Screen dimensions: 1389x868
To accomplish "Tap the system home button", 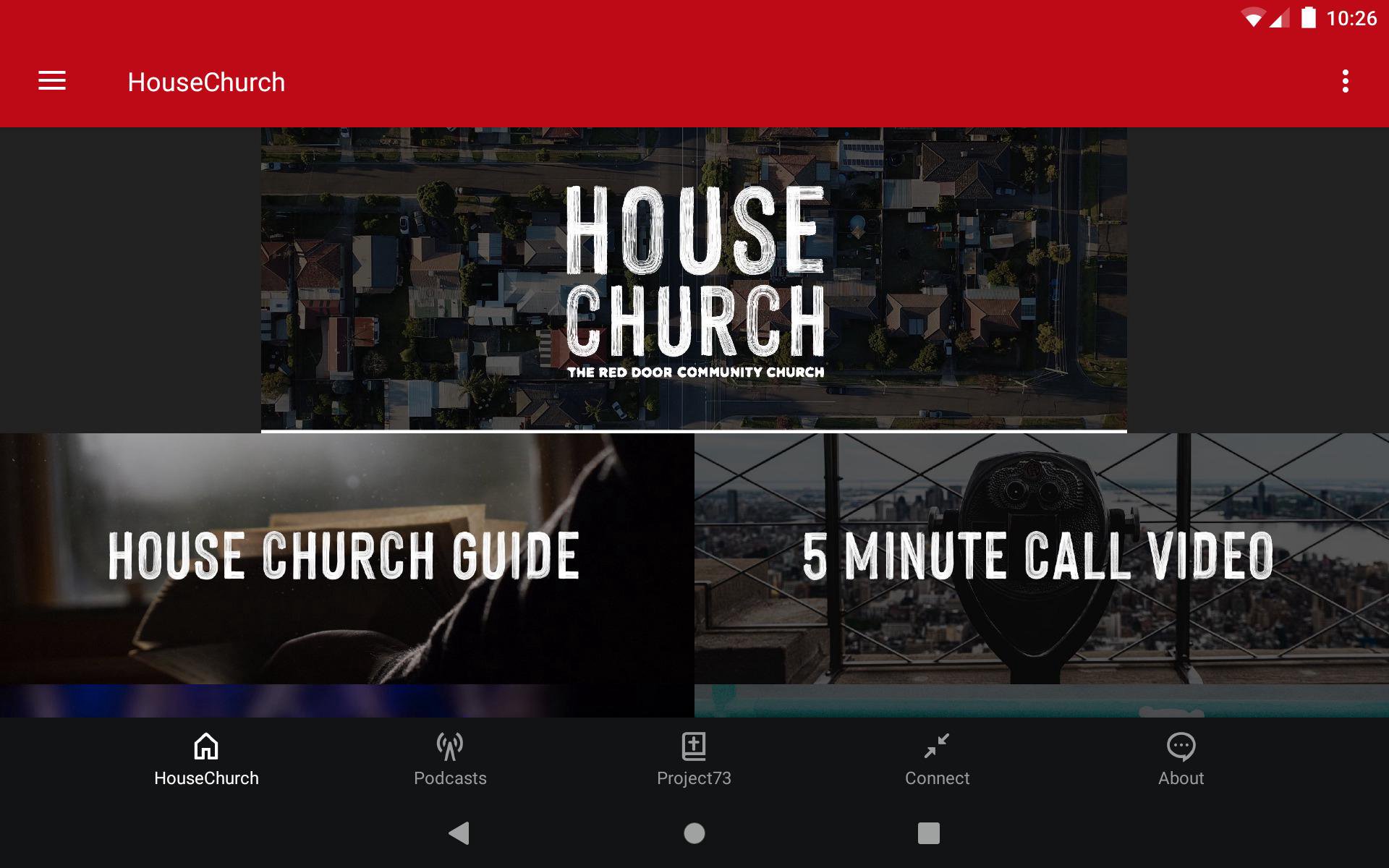I will [694, 833].
